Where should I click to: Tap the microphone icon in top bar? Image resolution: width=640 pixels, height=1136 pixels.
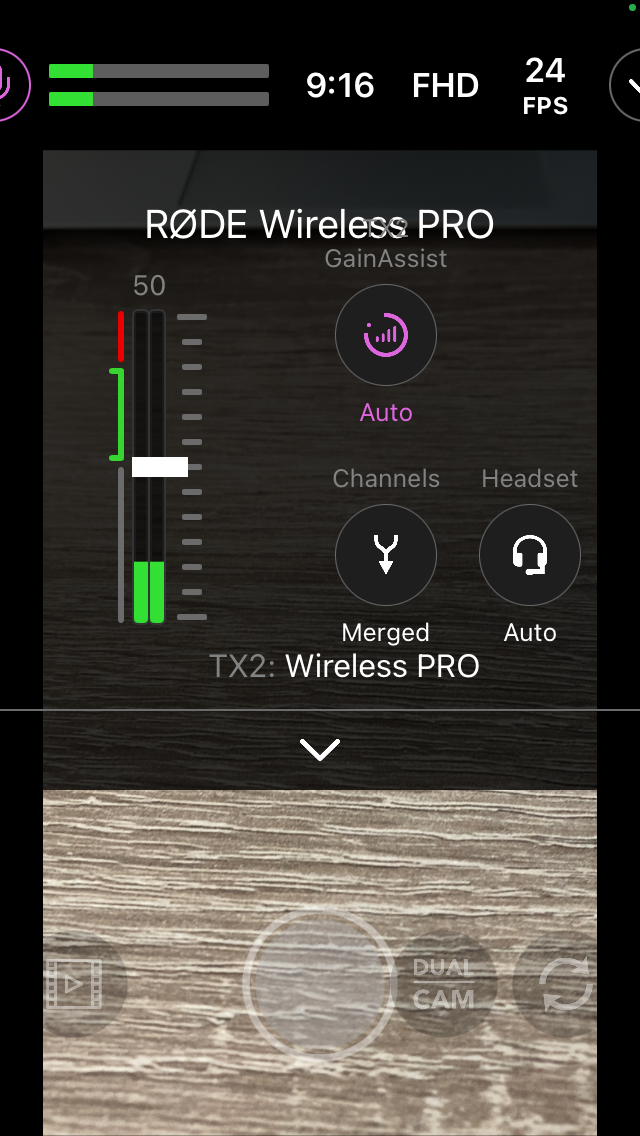tap(10, 85)
